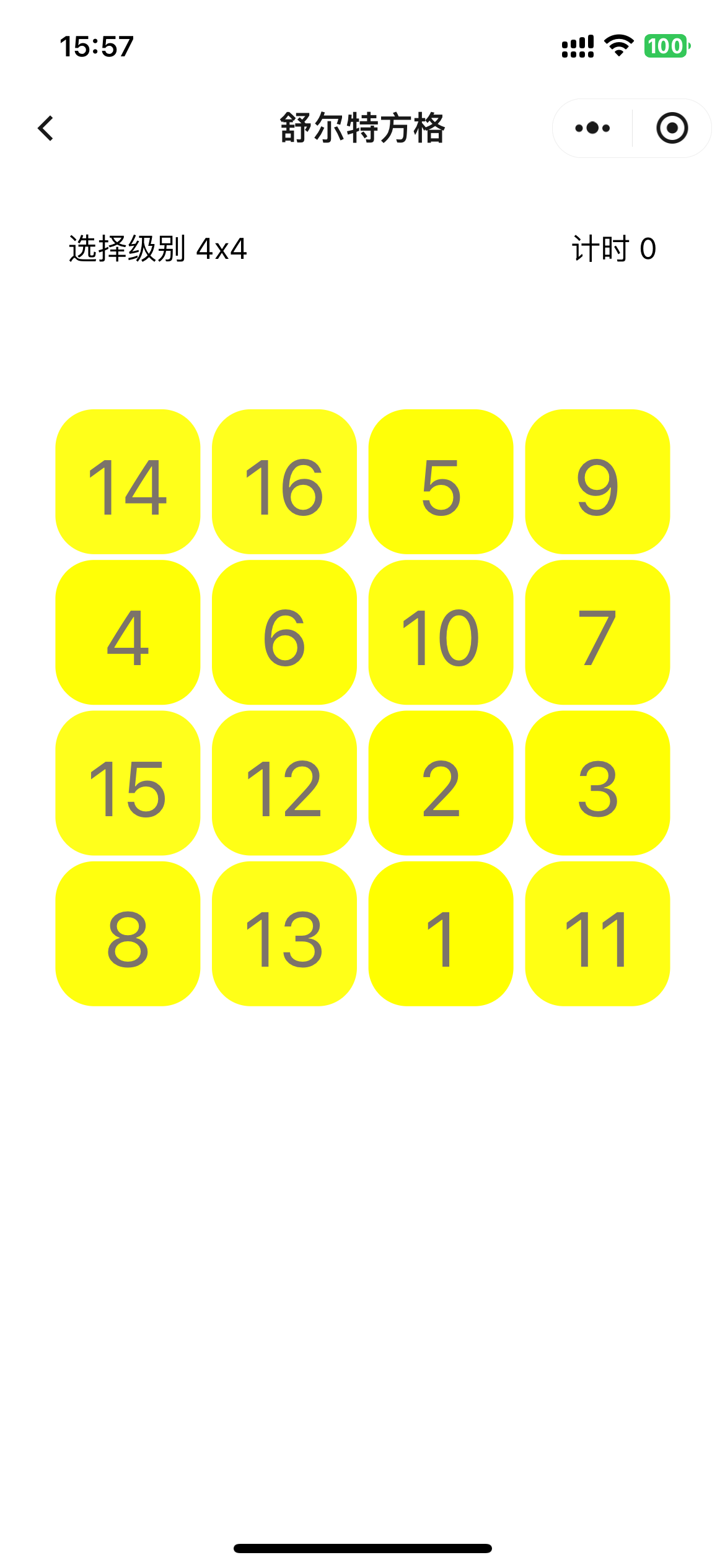Select the number 15 tile
This screenshot has height=1568, width=725.
pyautogui.click(x=128, y=783)
